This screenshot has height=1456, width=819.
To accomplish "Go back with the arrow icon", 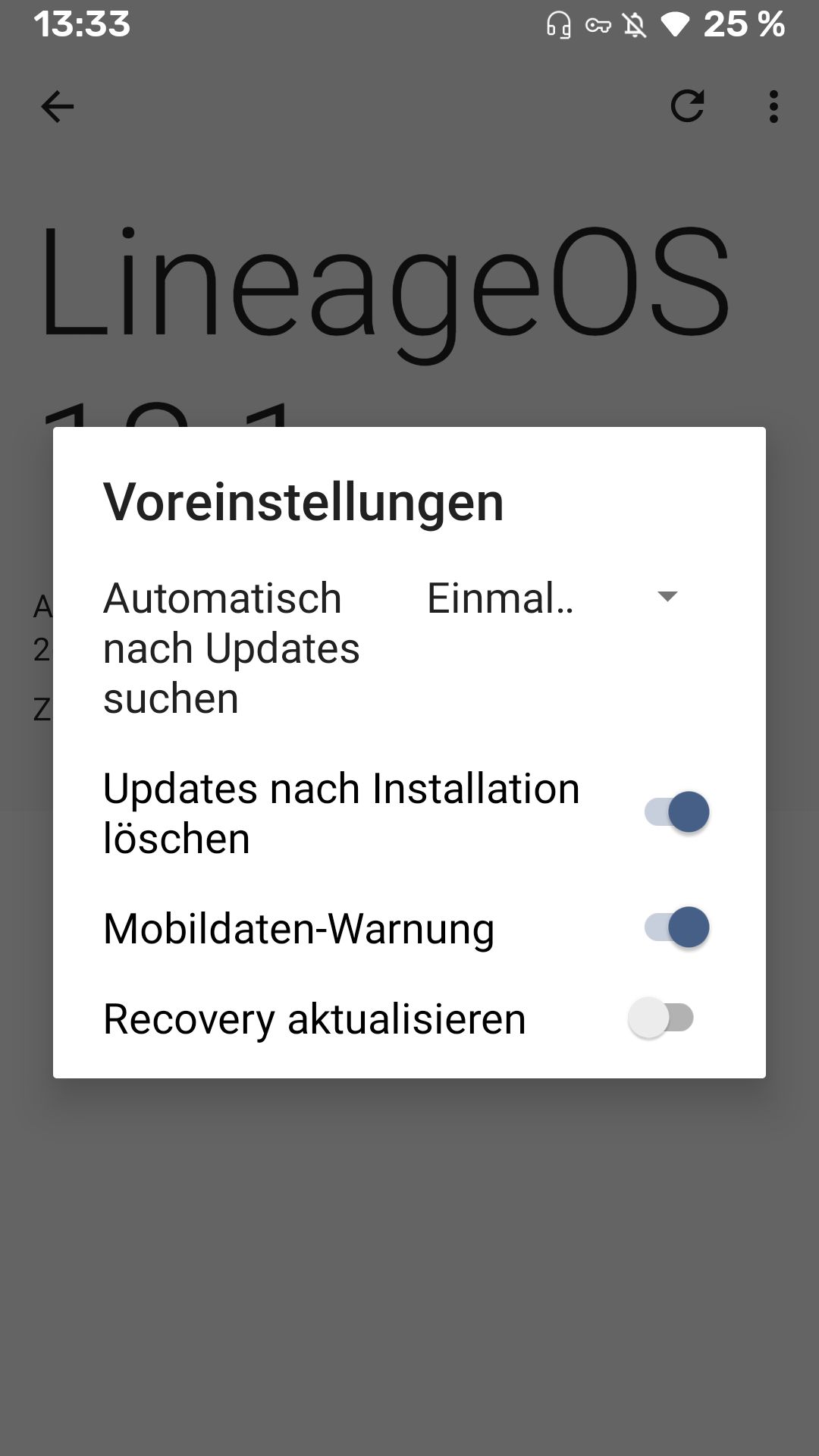I will 58,106.
